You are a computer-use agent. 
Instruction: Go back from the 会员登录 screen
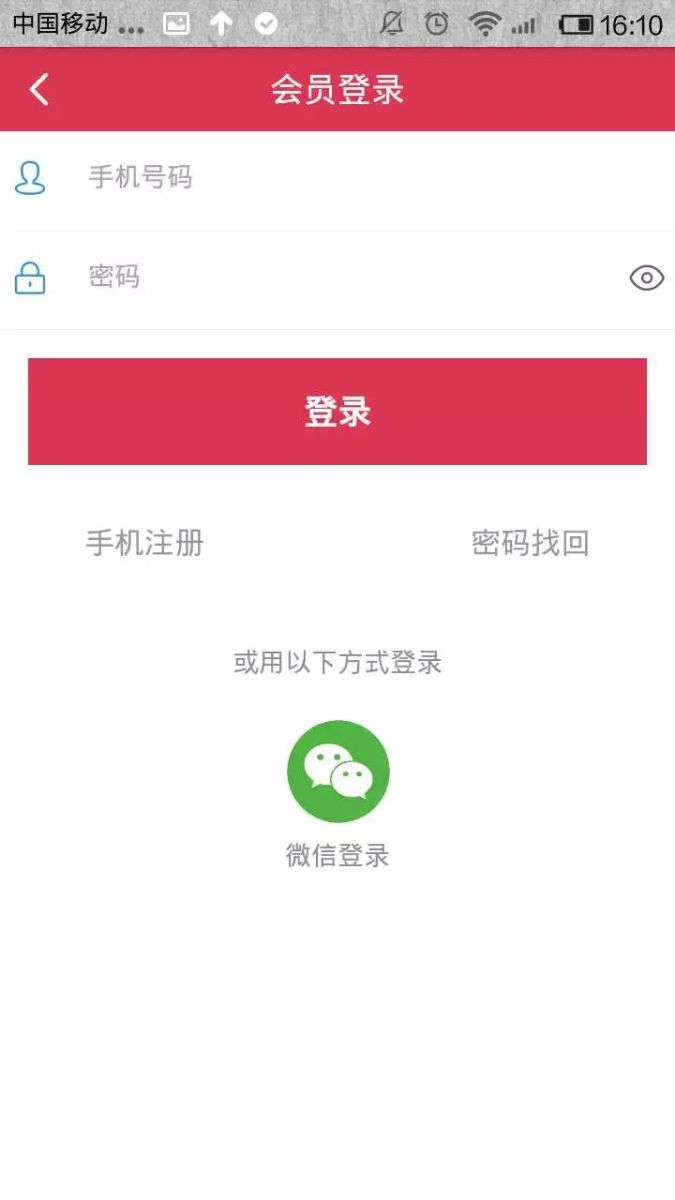[38, 90]
